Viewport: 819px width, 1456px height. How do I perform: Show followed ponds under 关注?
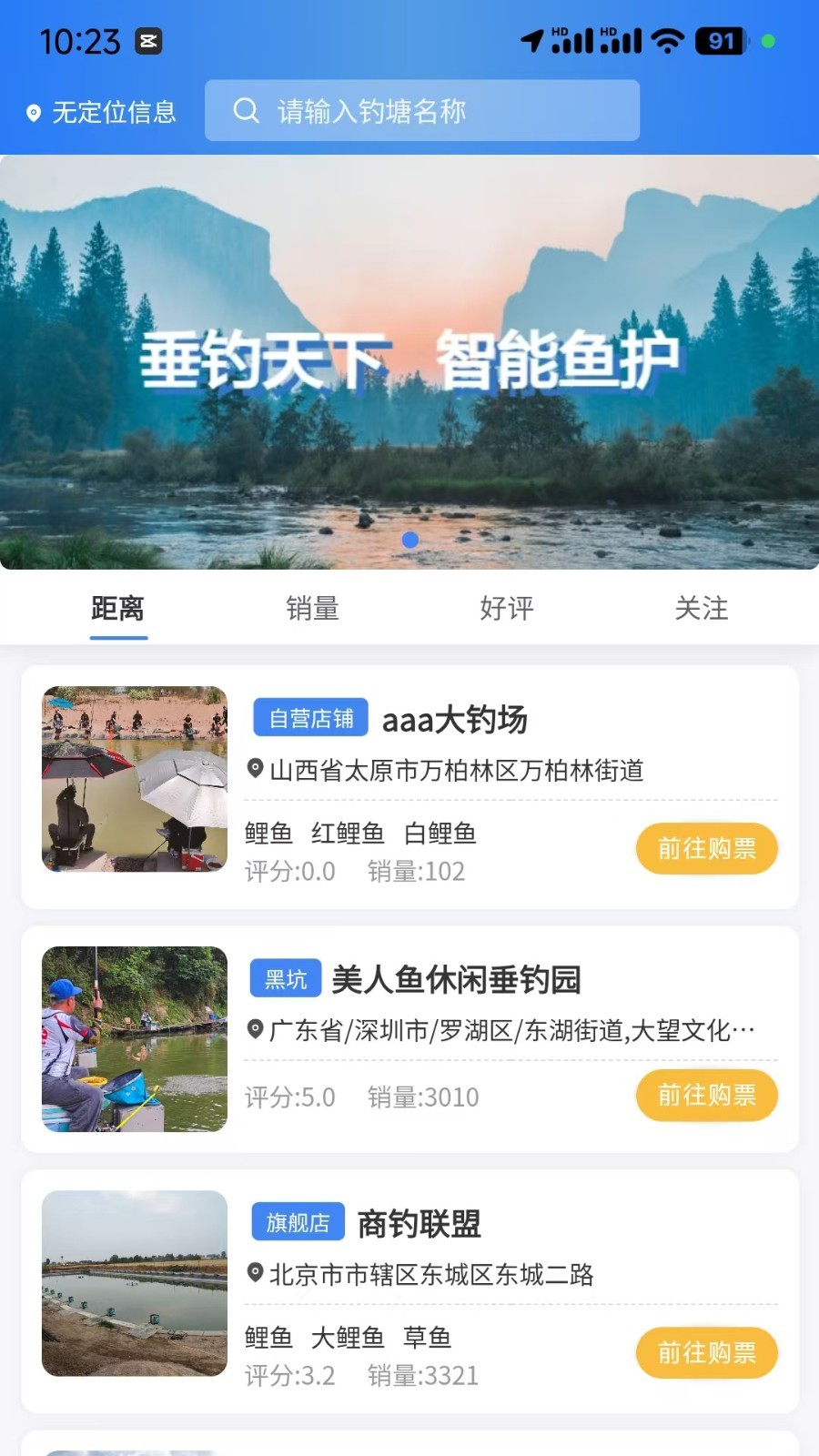coord(701,609)
